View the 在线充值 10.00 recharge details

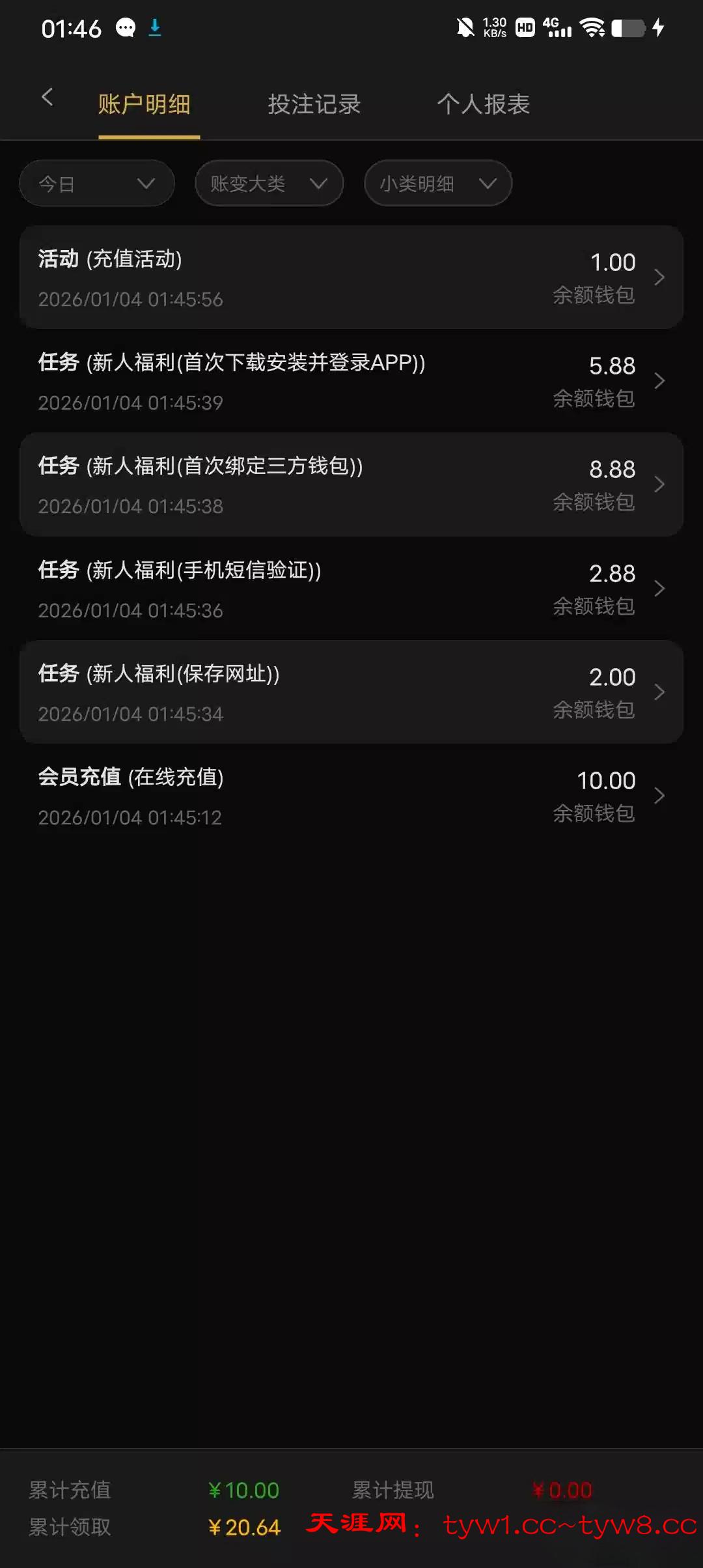click(351, 796)
